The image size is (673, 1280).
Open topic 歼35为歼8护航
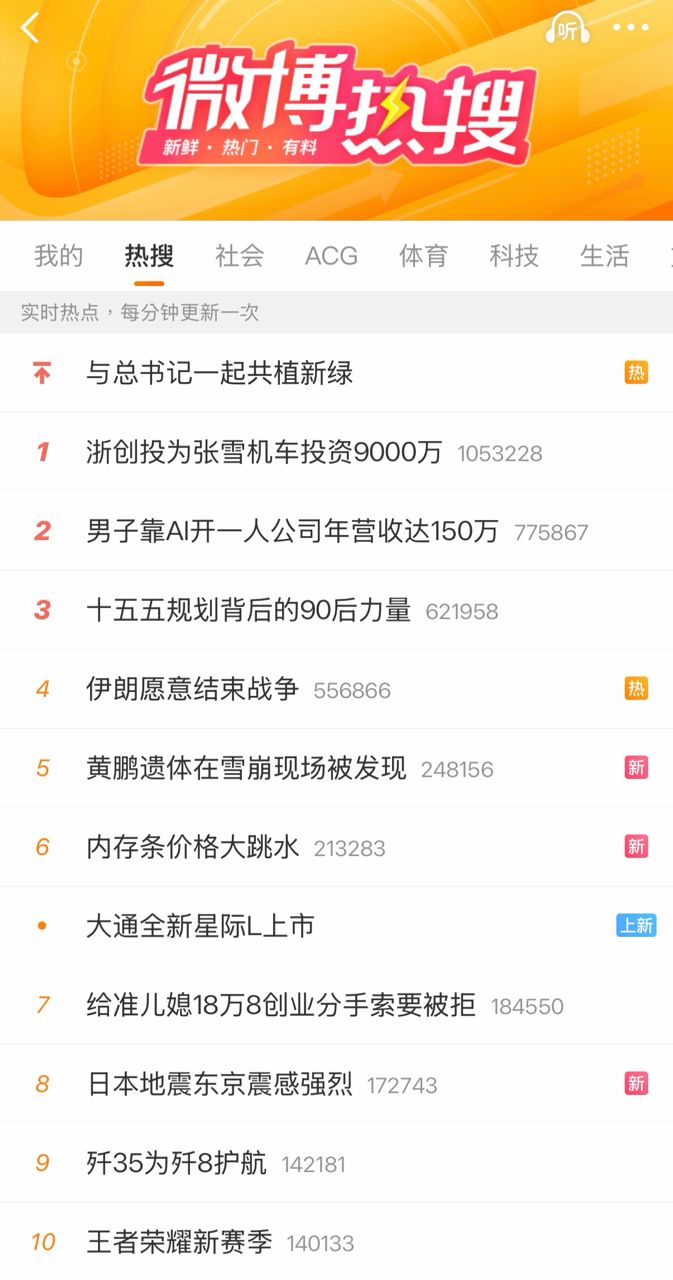point(177,1163)
